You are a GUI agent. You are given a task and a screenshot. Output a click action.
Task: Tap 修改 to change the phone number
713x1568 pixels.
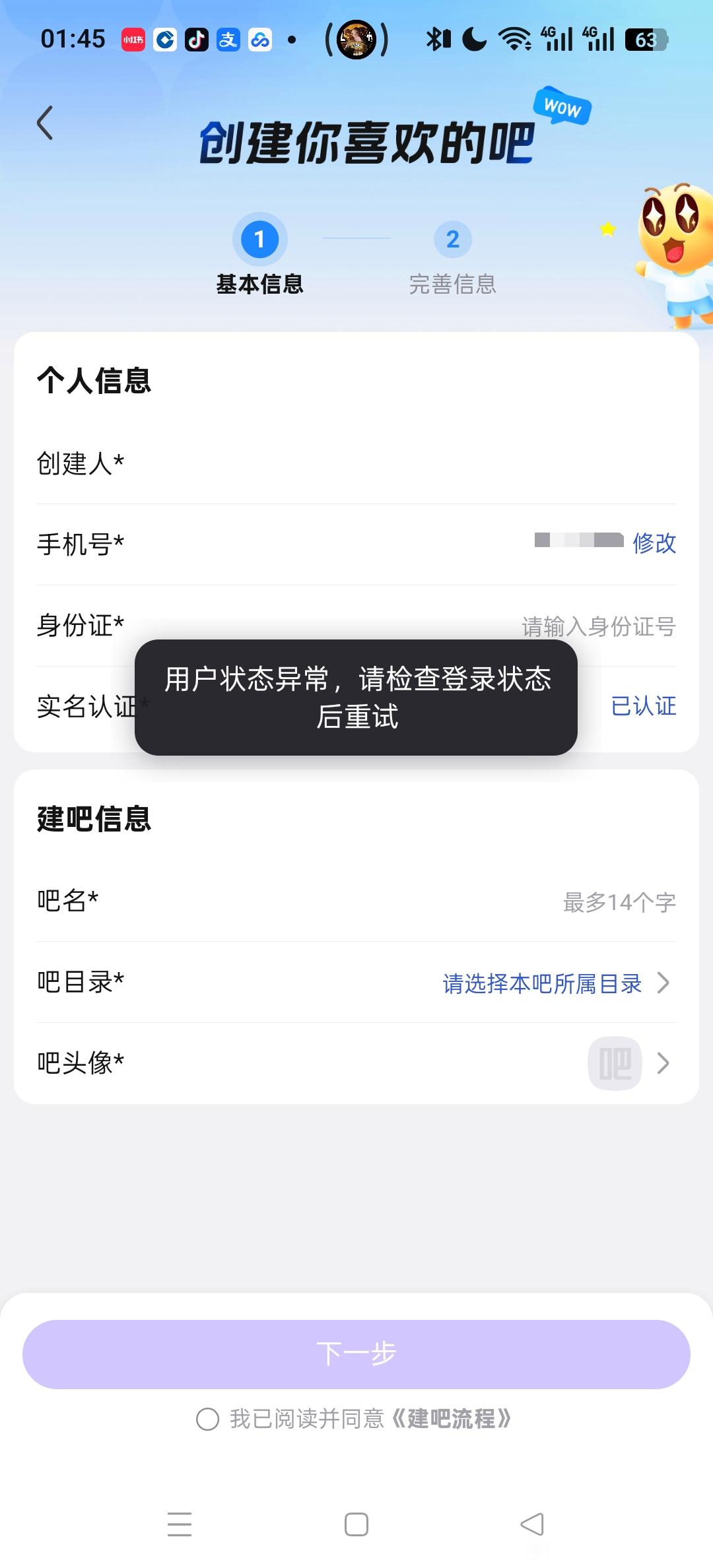tap(654, 543)
